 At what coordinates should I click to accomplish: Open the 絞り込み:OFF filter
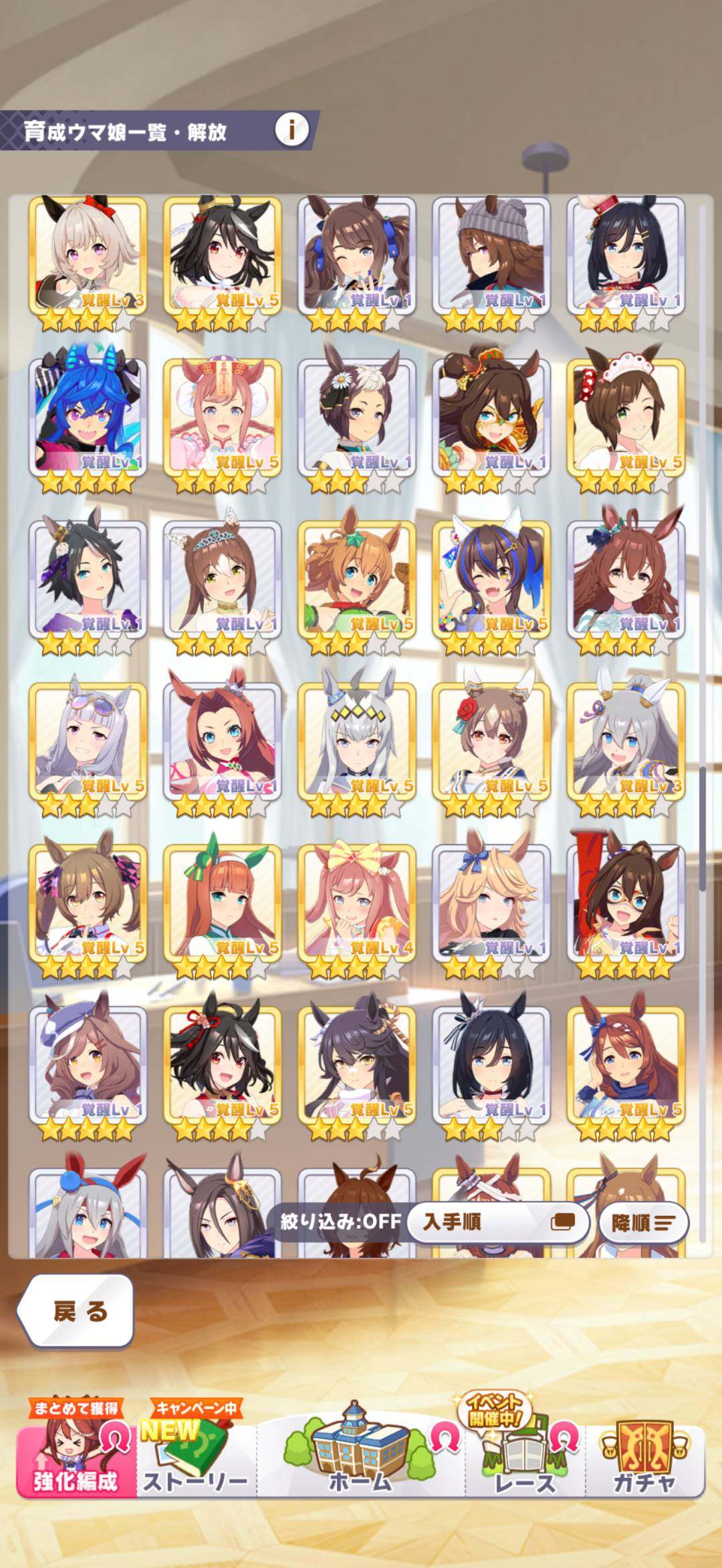(340, 1222)
